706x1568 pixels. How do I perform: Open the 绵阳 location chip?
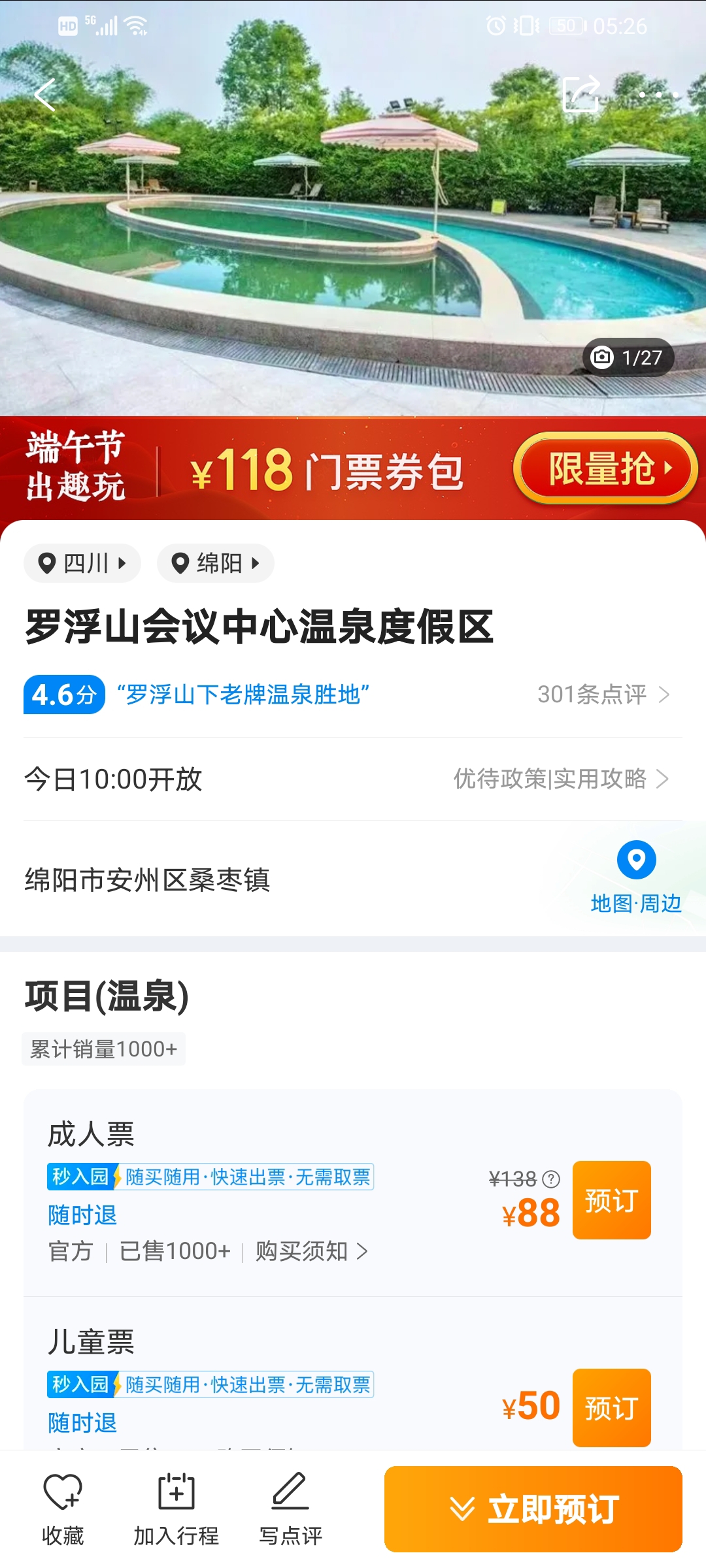click(216, 563)
